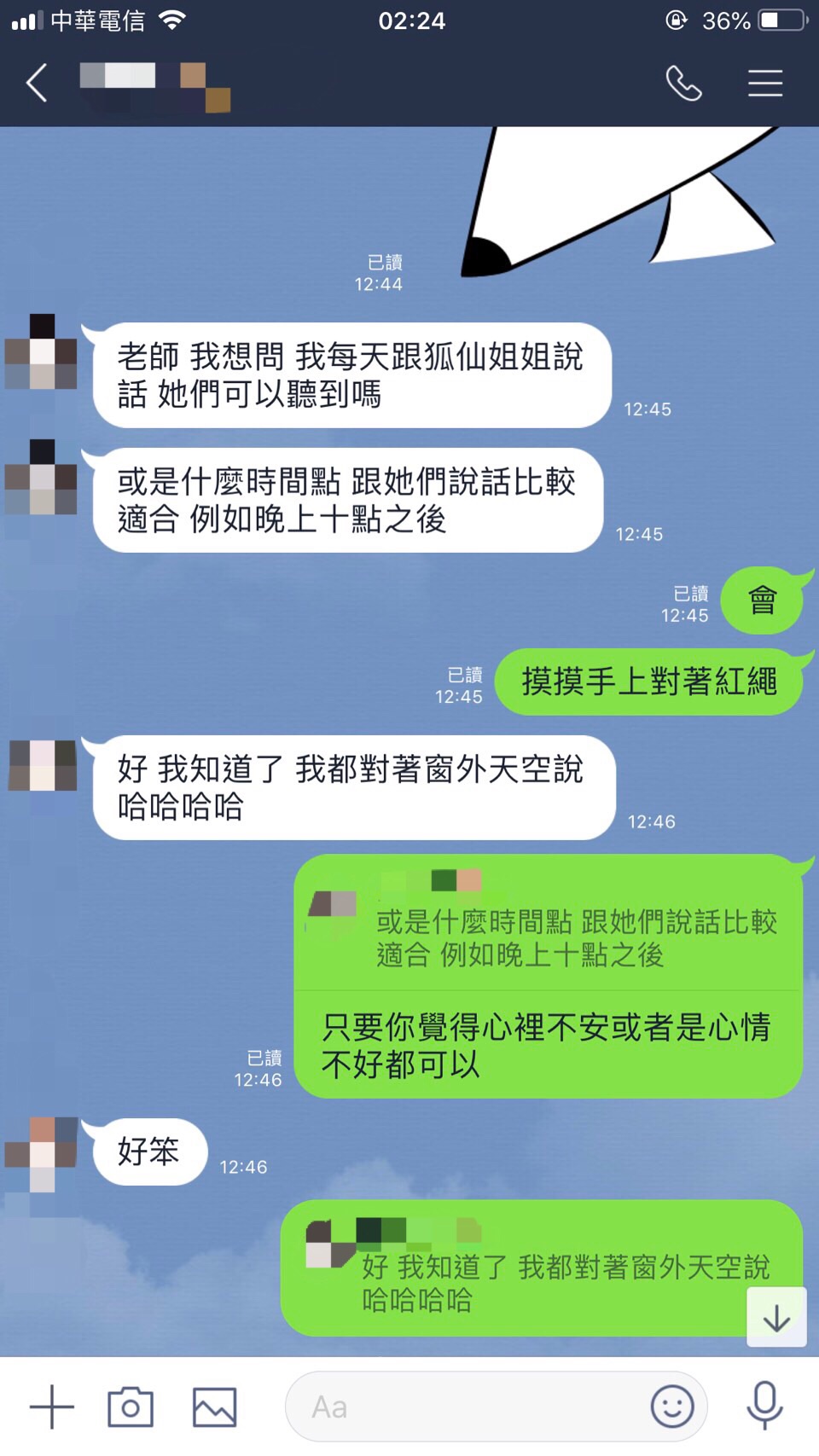This screenshot has height=1456, width=819.
Task: Go back to the chat list
Action: click(x=37, y=84)
